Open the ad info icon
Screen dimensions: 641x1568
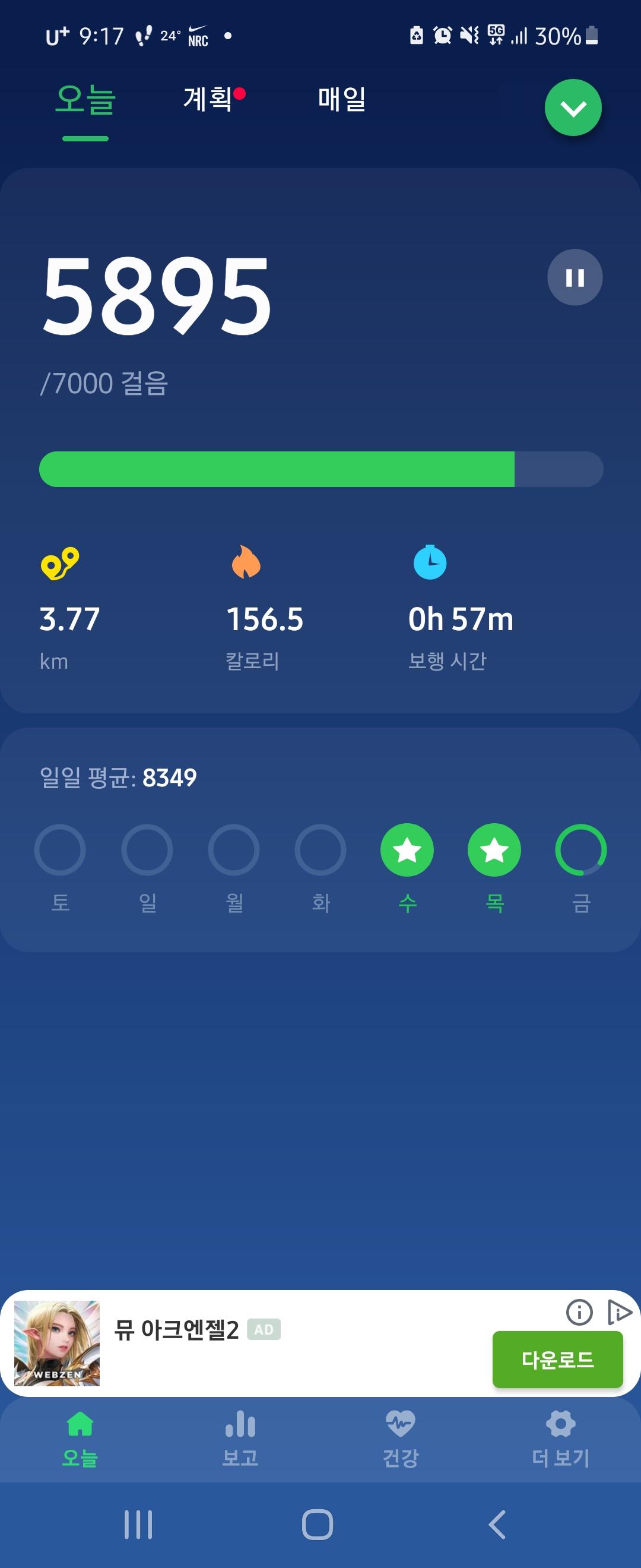pos(579,1312)
